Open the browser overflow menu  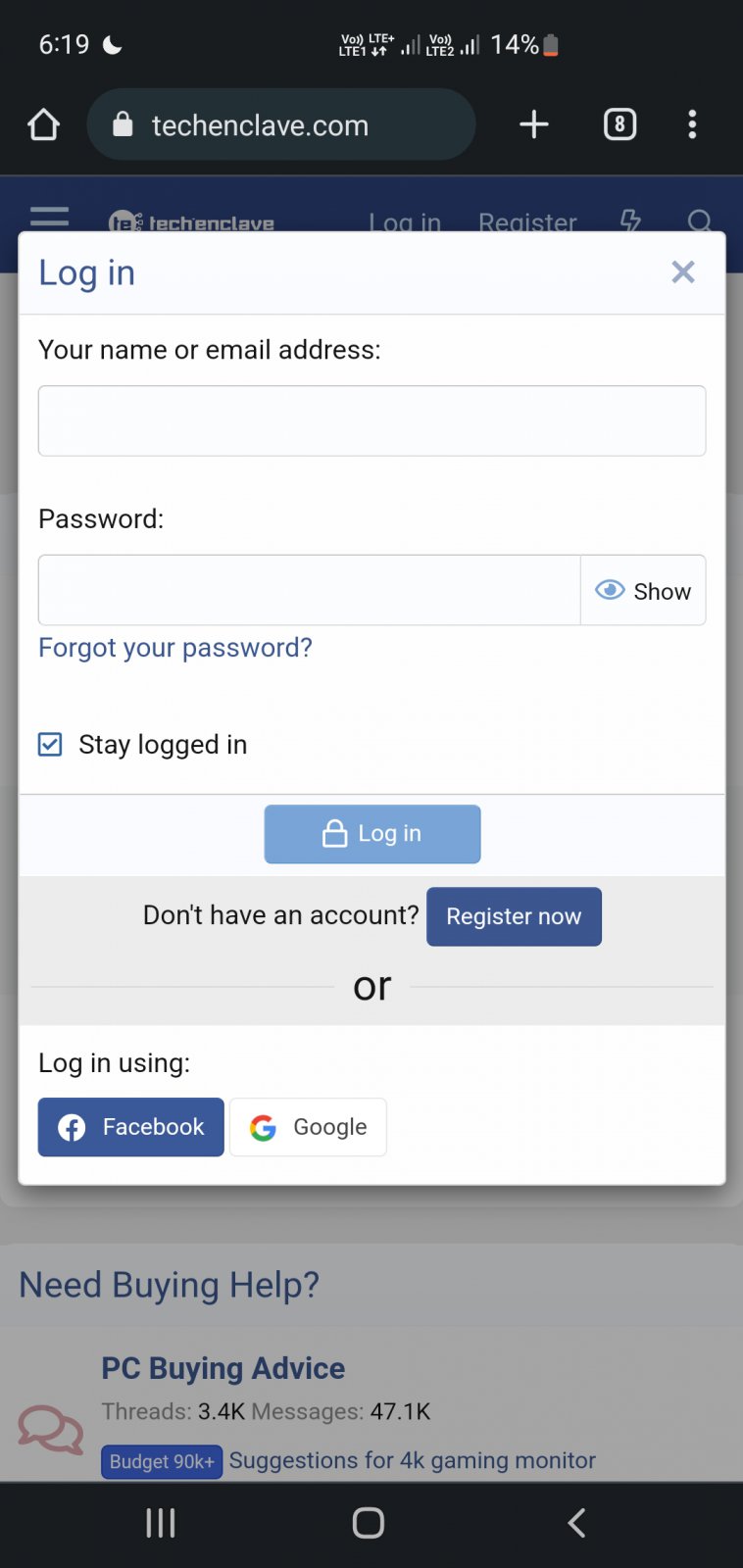[692, 124]
